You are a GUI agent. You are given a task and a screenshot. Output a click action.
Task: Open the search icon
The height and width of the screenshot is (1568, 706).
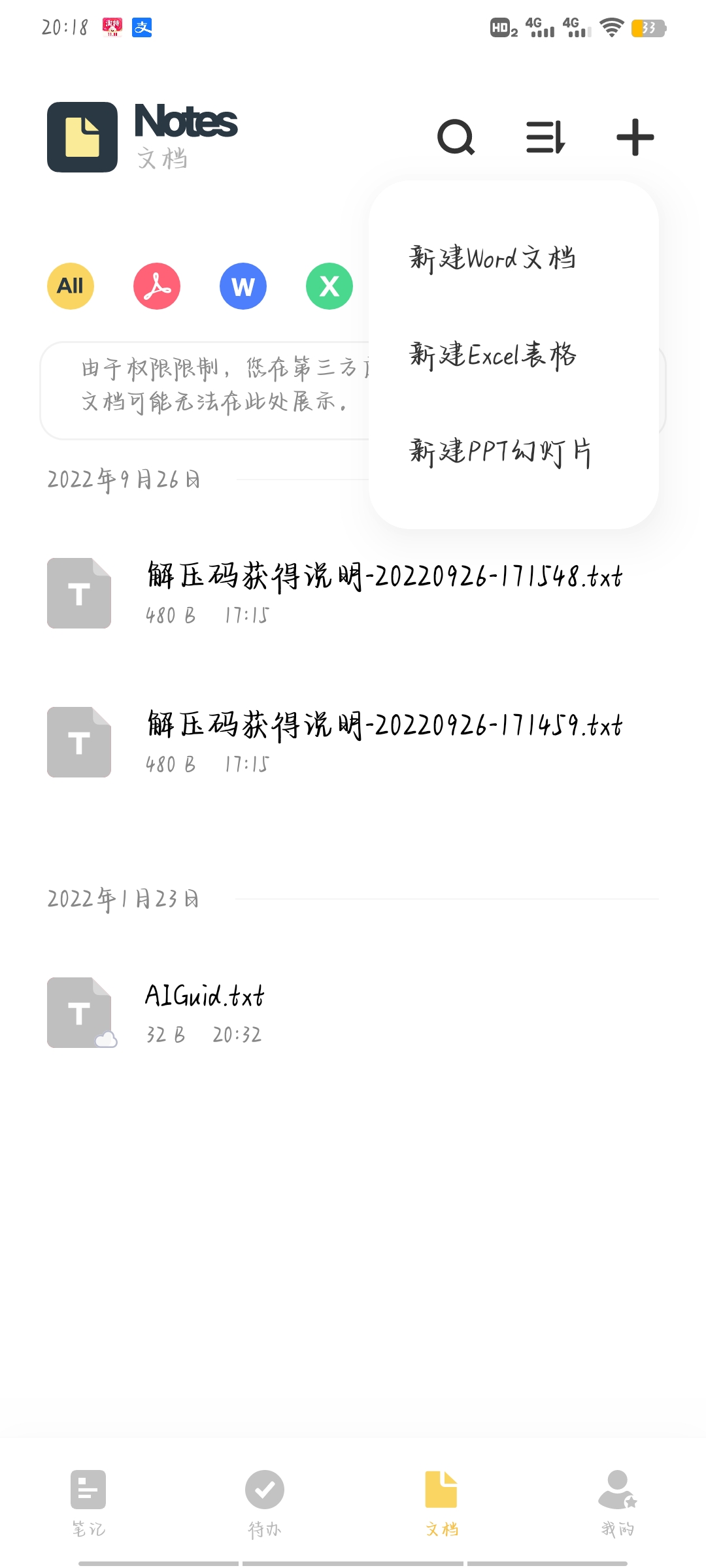456,137
